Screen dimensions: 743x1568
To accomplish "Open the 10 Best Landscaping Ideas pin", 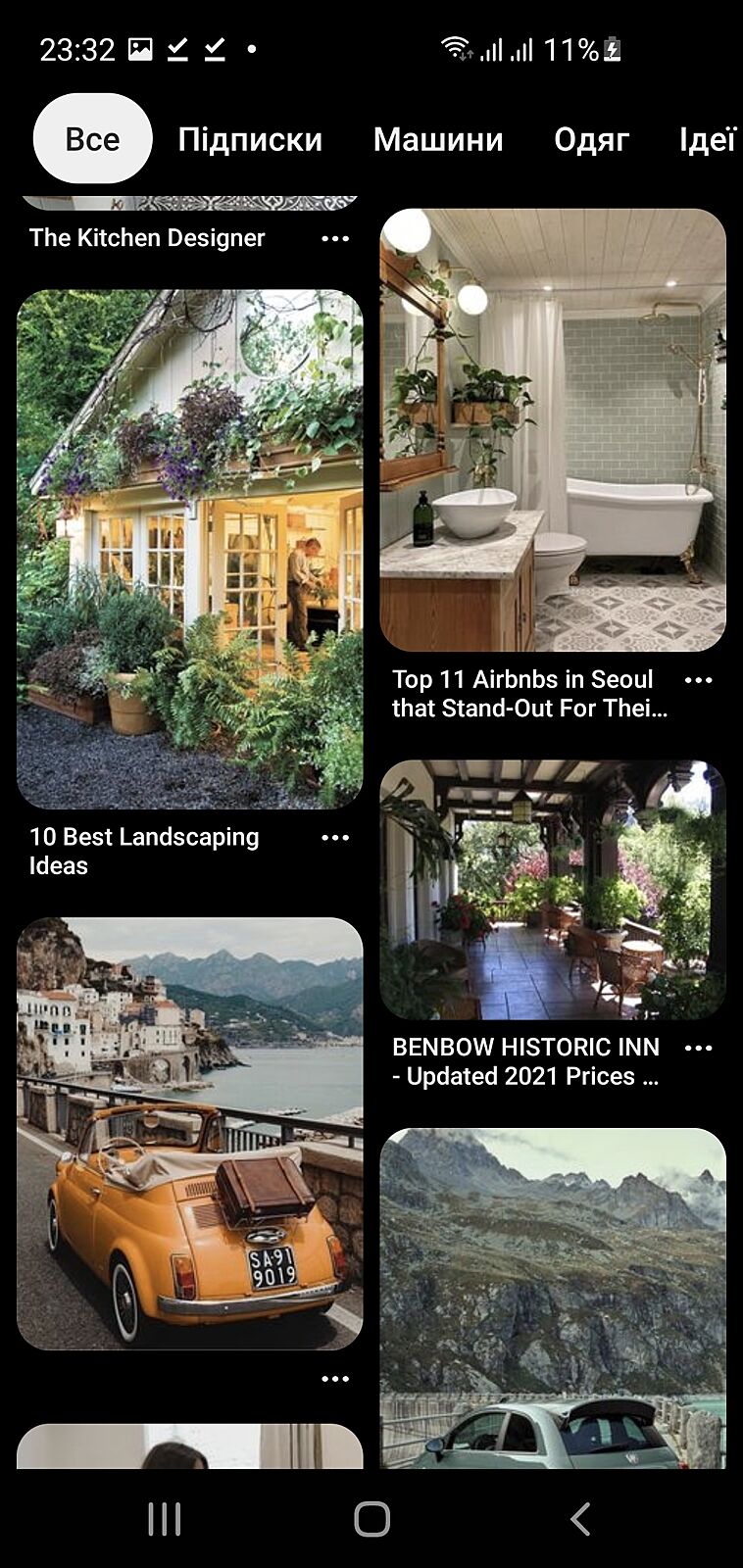I will point(189,549).
